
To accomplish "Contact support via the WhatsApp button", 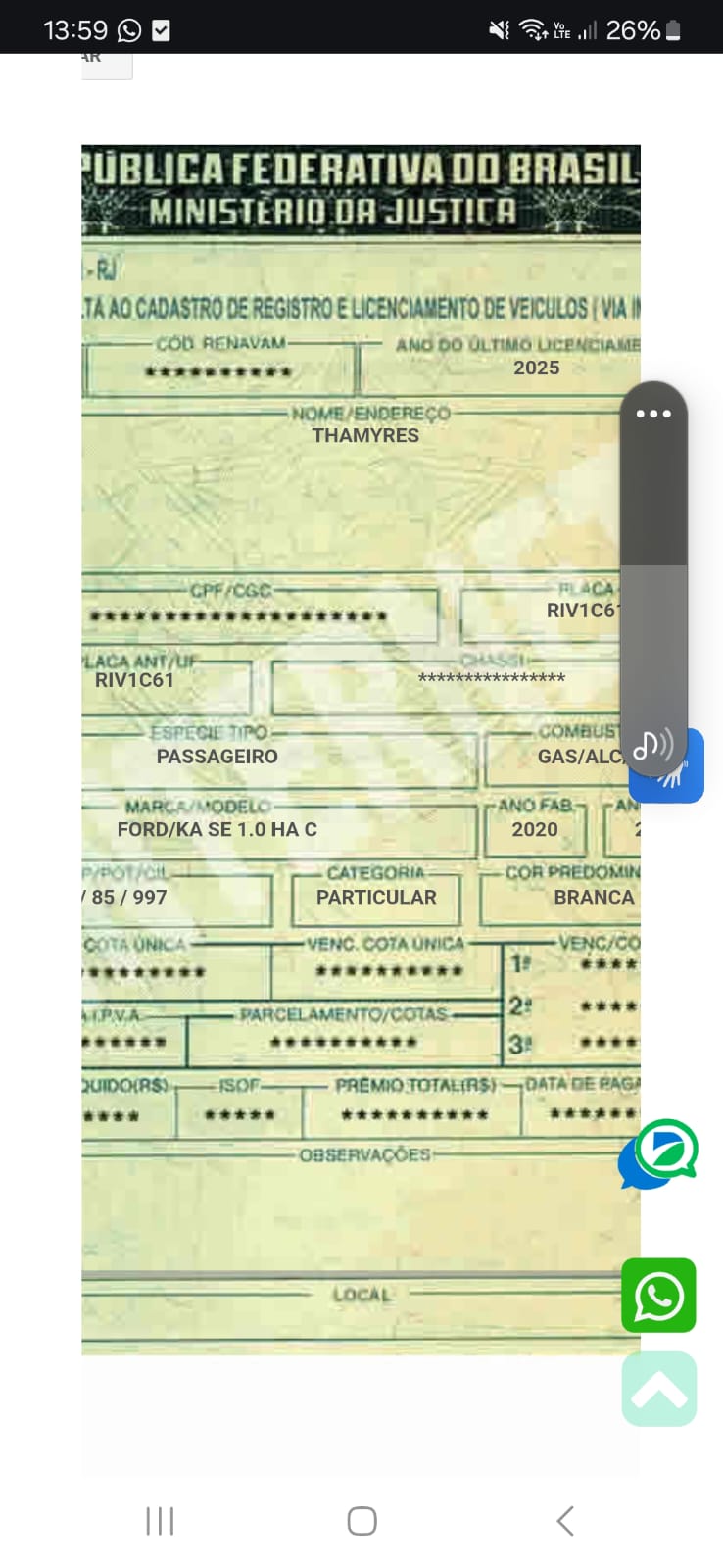I will (x=658, y=1296).
